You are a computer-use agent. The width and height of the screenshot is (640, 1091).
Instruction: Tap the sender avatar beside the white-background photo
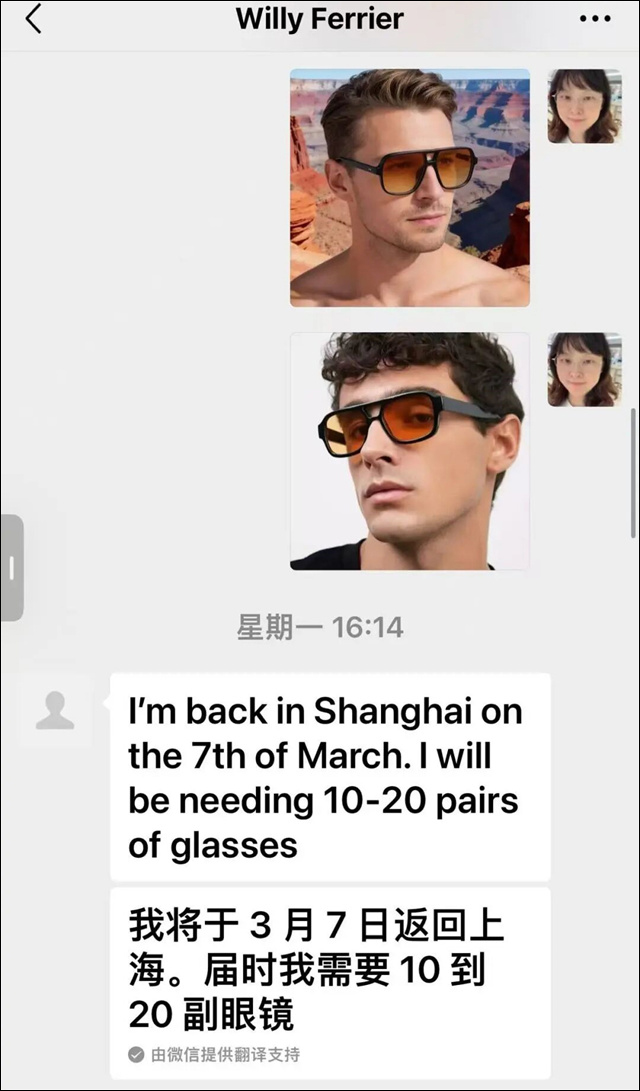[x=584, y=370]
